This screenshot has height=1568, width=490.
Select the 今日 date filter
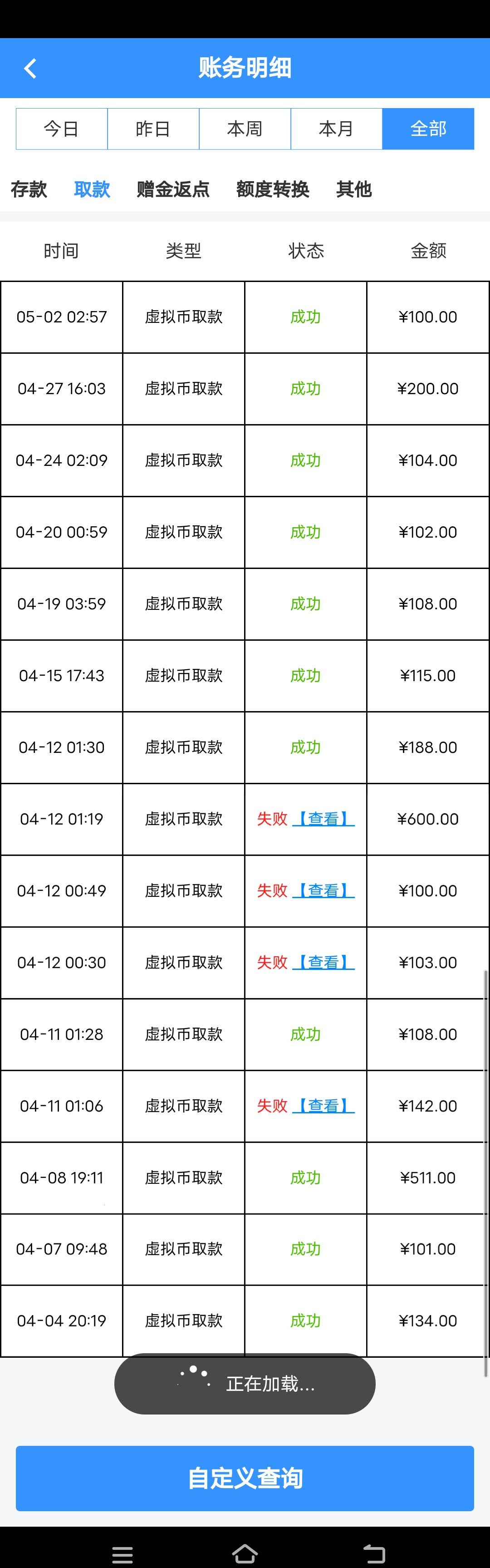tap(61, 129)
